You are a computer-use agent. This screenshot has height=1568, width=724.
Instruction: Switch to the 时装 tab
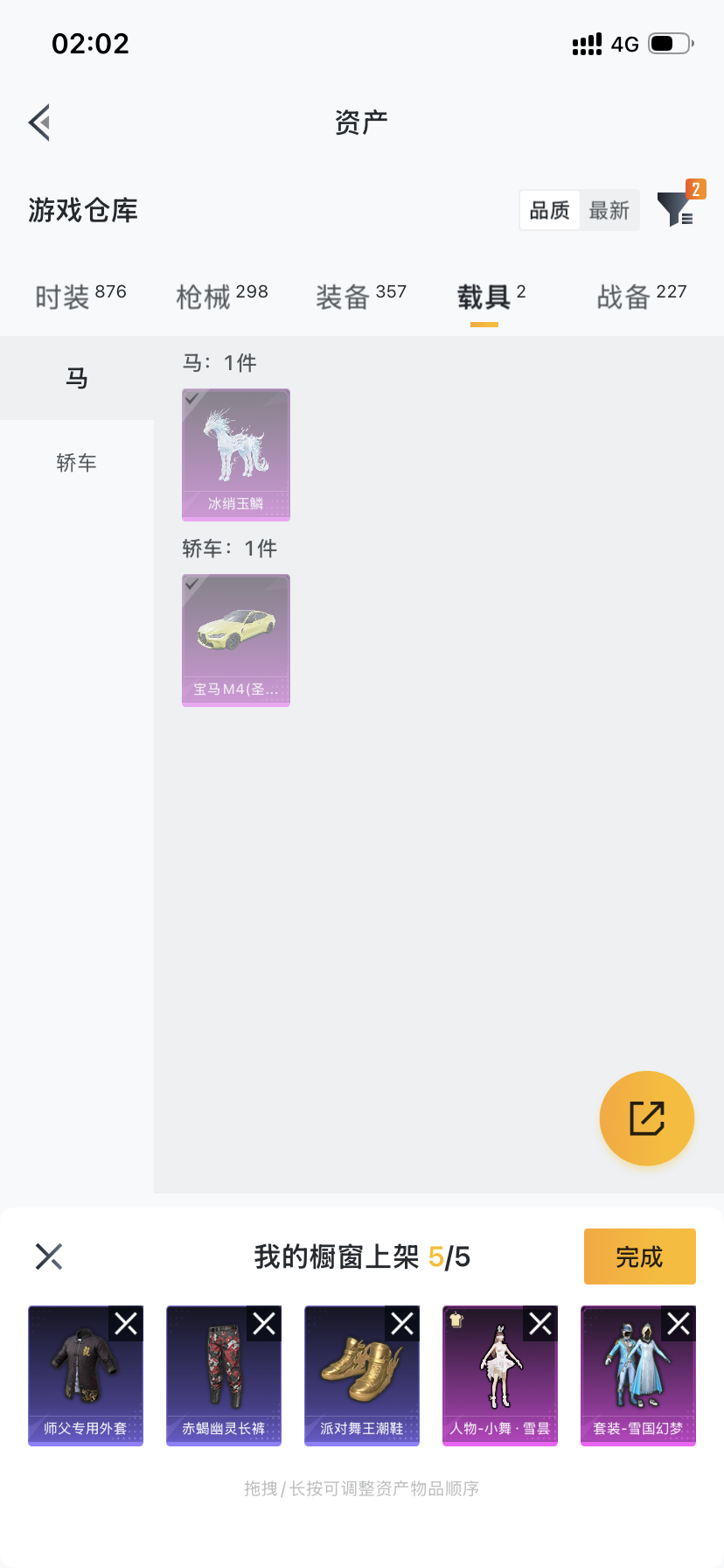click(80, 297)
